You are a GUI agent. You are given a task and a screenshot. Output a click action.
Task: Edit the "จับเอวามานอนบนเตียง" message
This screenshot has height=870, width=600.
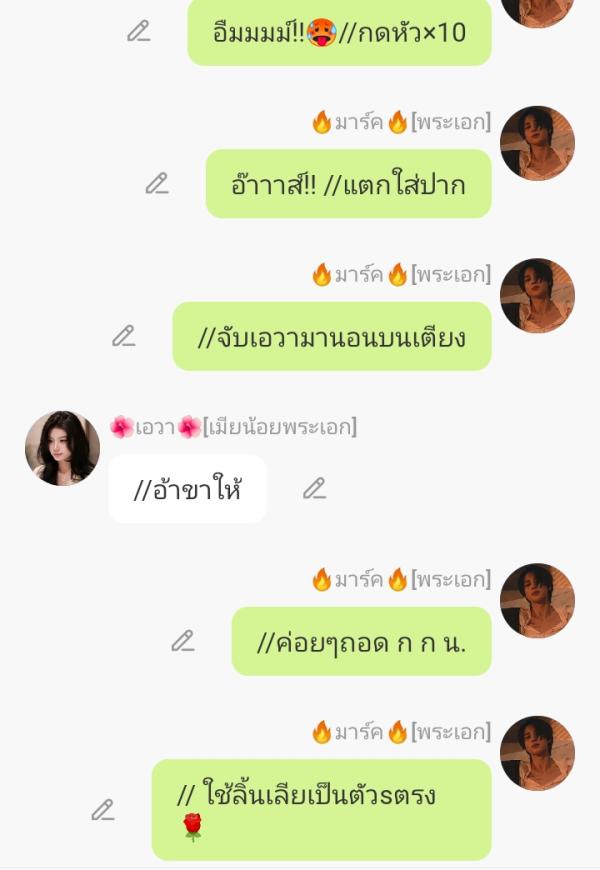pos(124,336)
